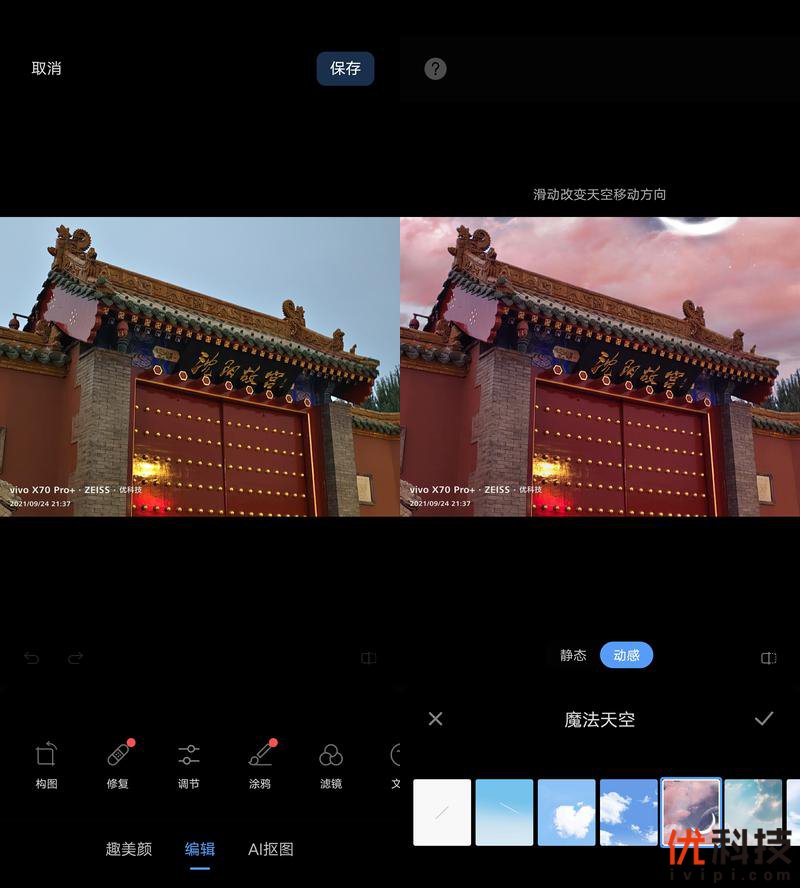Select the 修复 repair tool
800x888 pixels.
pos(118,766)
